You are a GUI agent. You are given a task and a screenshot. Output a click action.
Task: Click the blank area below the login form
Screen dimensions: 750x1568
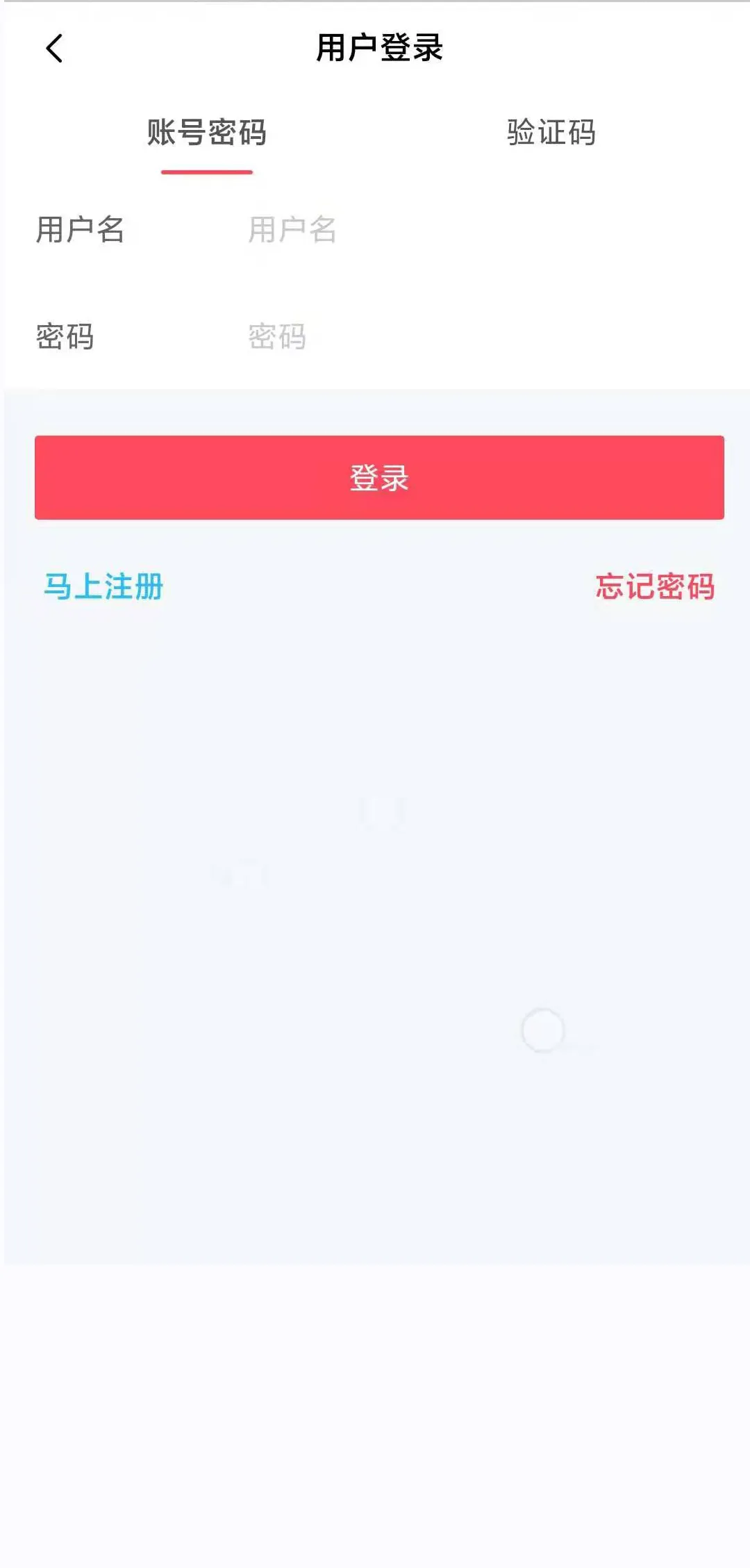coord(375,903)
